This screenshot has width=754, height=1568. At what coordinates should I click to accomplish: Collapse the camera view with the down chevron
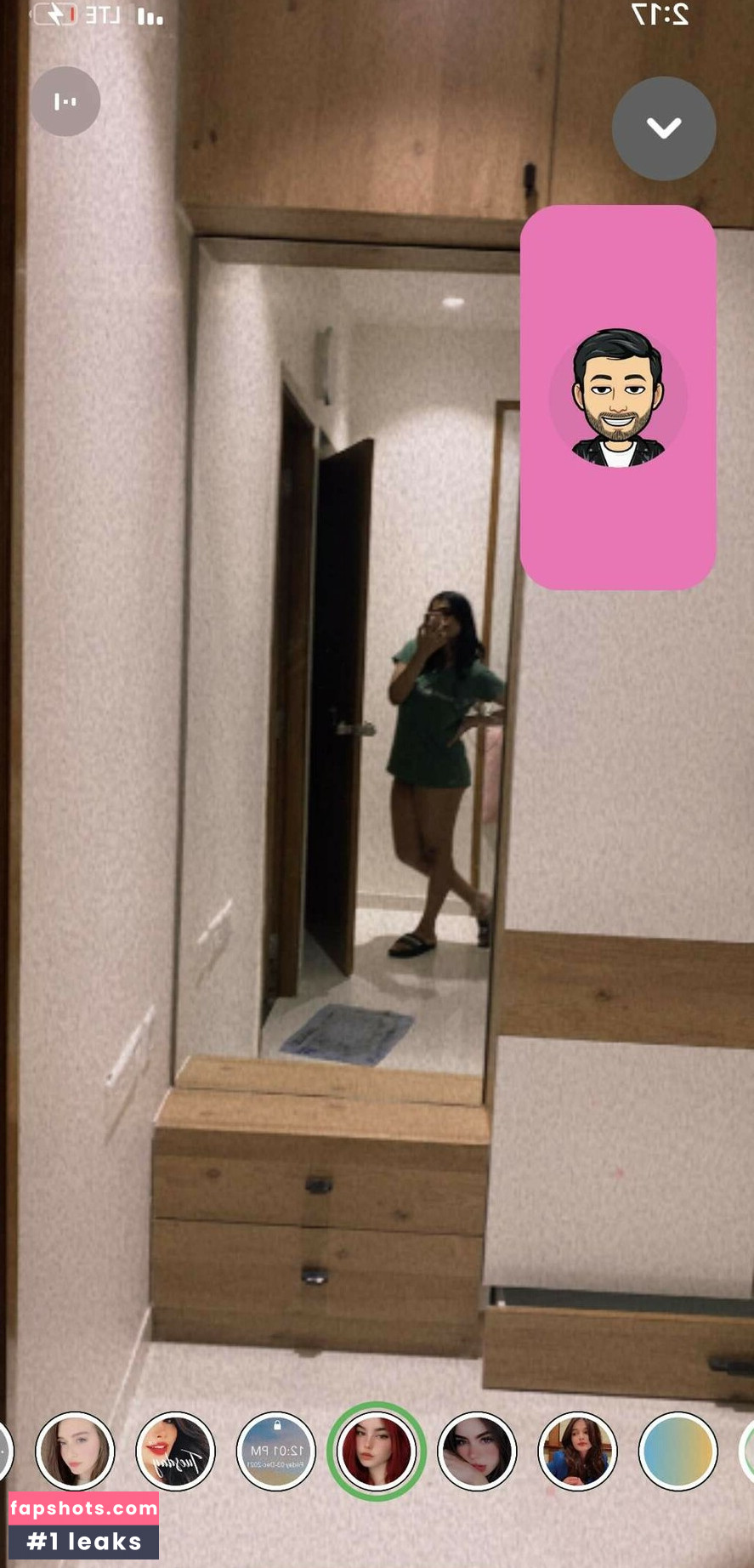point(664,128)
